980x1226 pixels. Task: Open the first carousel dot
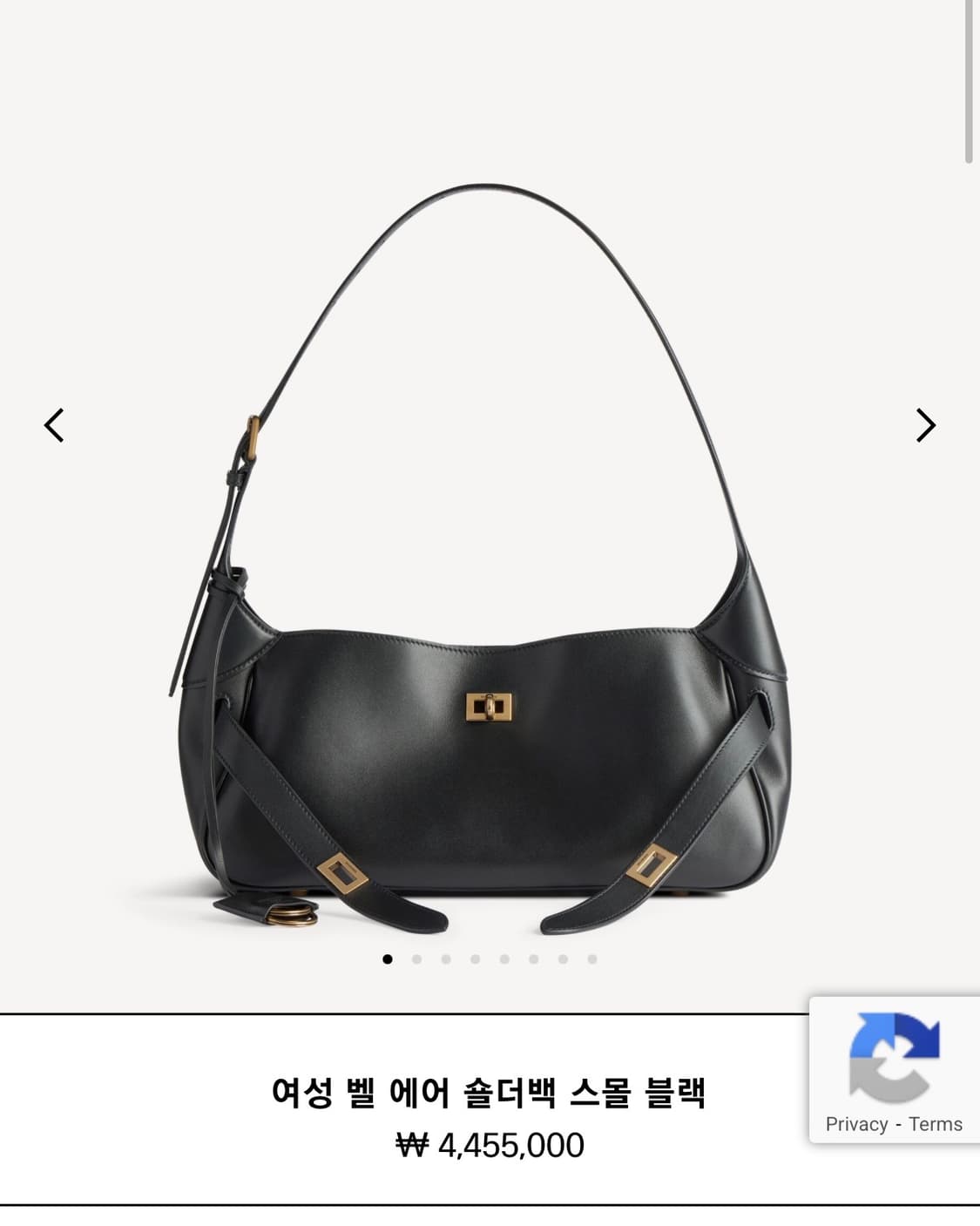point(386,959)
